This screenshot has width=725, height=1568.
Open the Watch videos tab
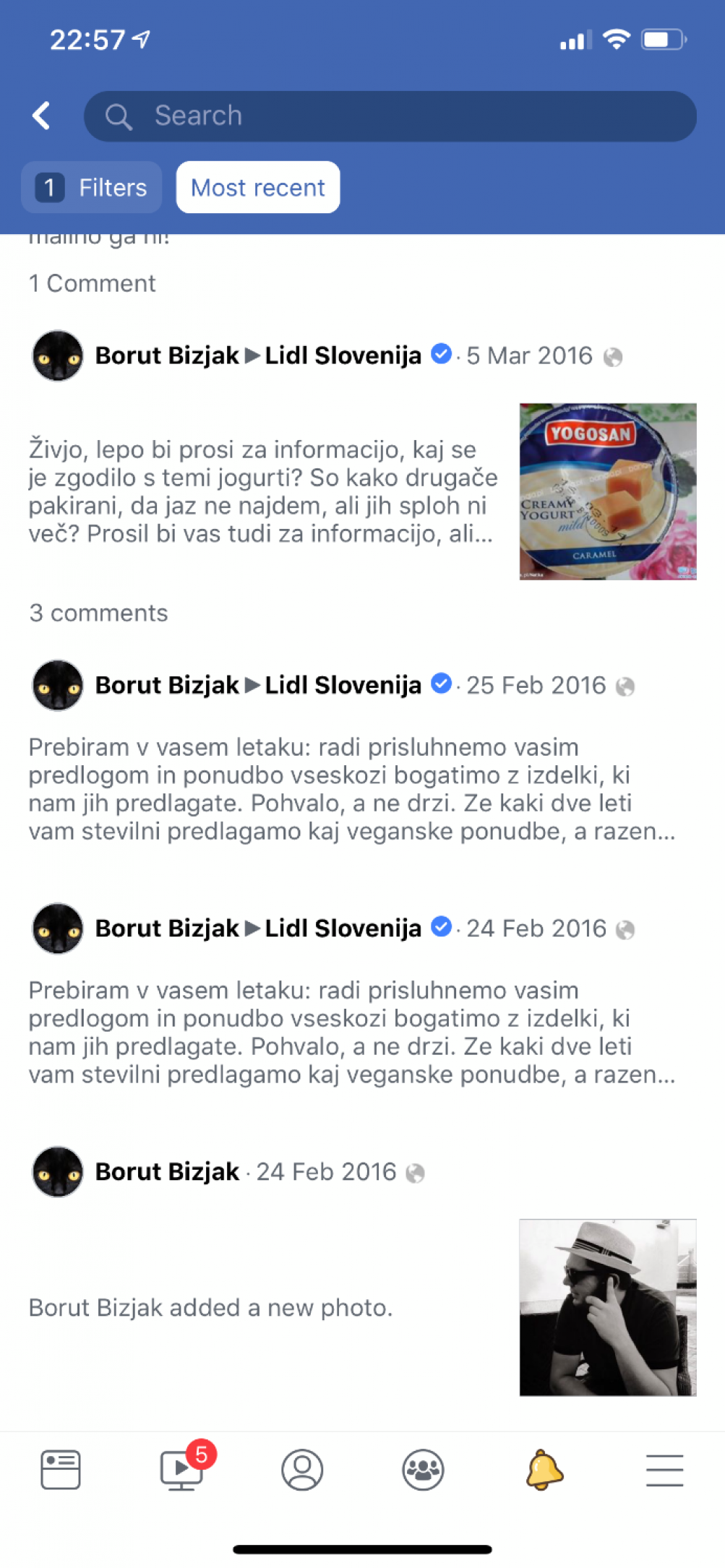tap(183, 1468)
